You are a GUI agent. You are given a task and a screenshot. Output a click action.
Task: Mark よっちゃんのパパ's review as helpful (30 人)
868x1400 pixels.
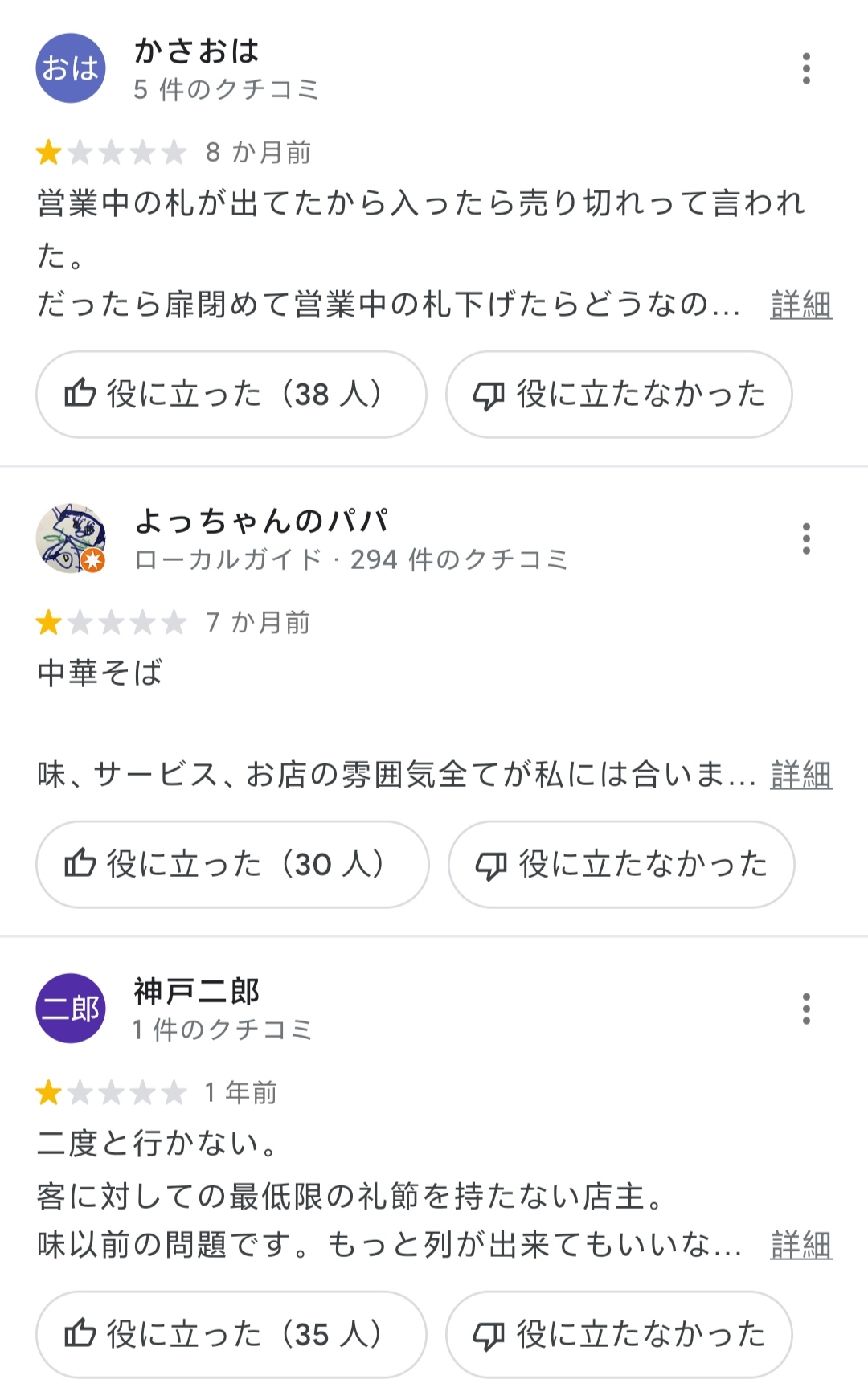click(232, 865)
